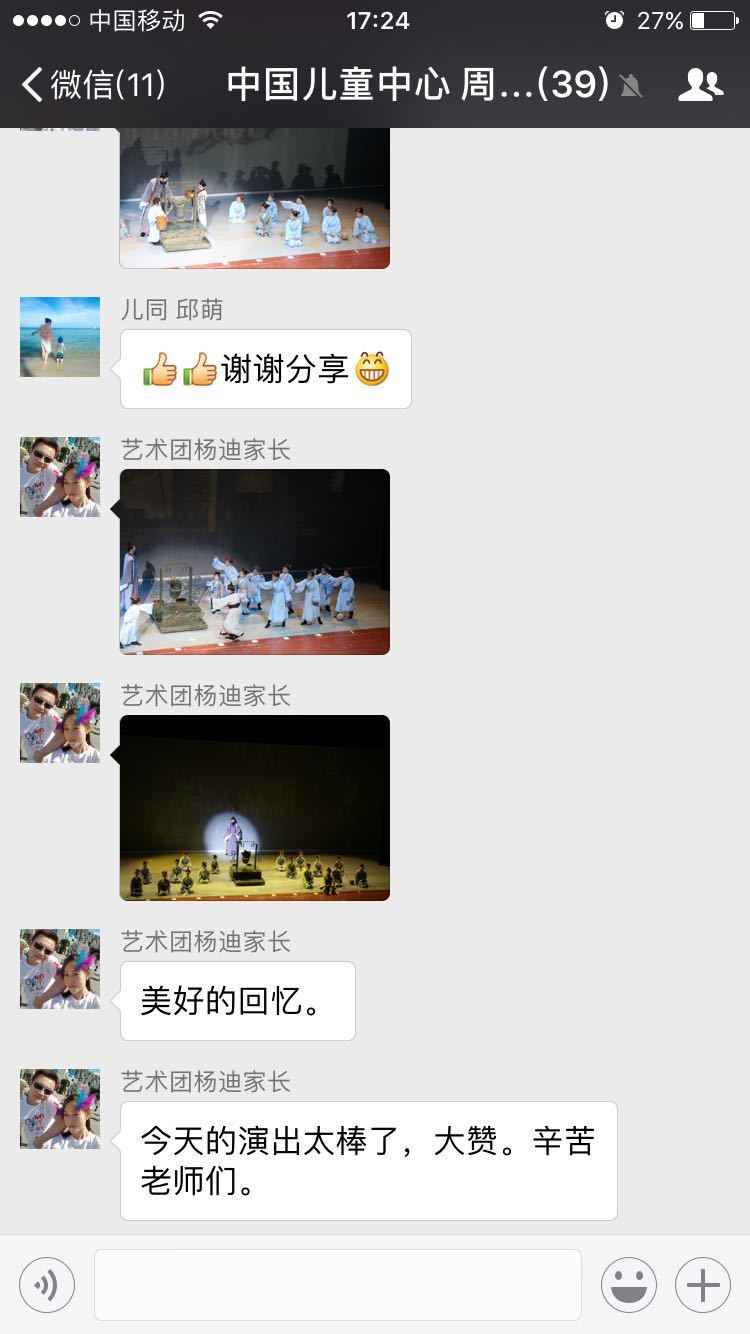Go back to the 微信 chat list
750x1334 pixels.
[x=93, y=85]
